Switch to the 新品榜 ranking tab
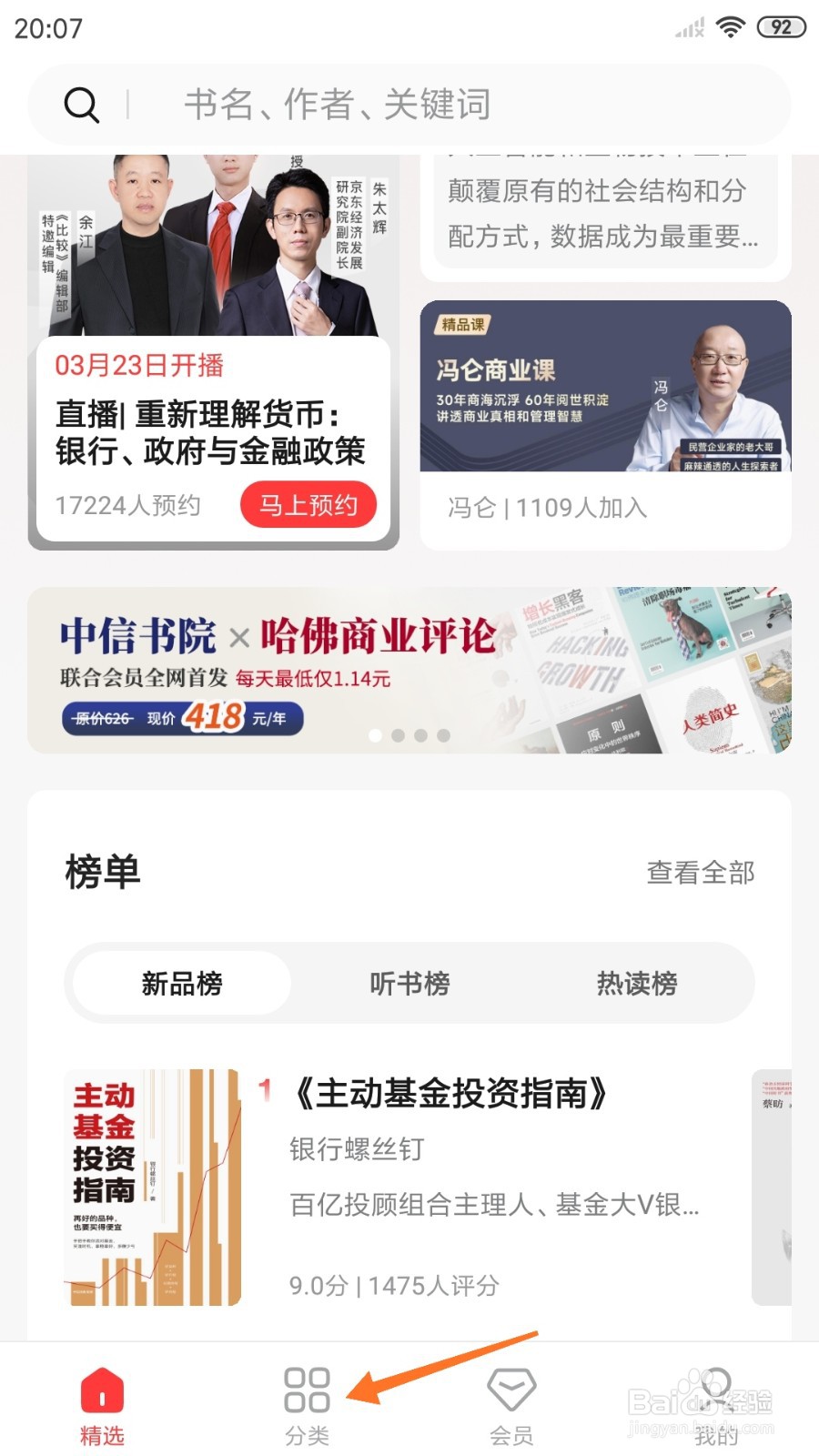 point(183,983)
